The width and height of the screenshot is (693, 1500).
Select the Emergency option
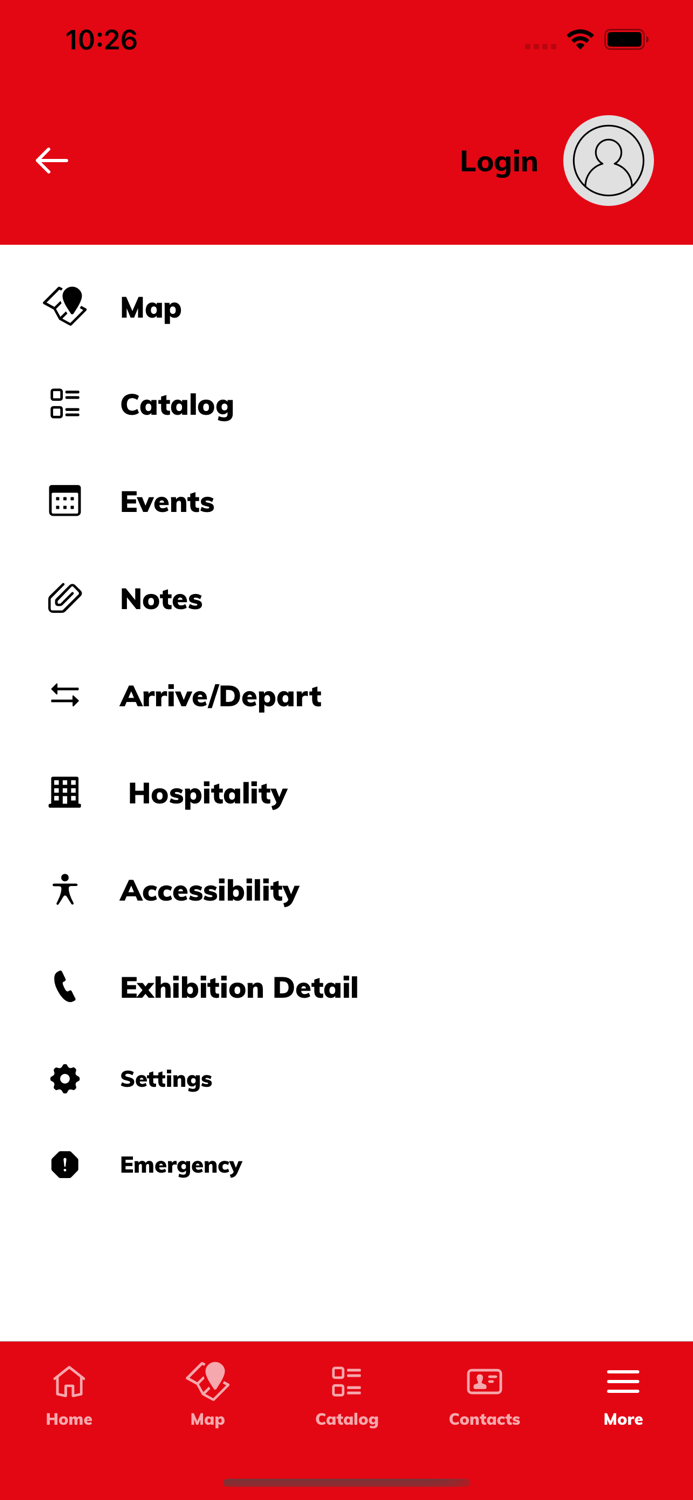tap(181, 1165)
